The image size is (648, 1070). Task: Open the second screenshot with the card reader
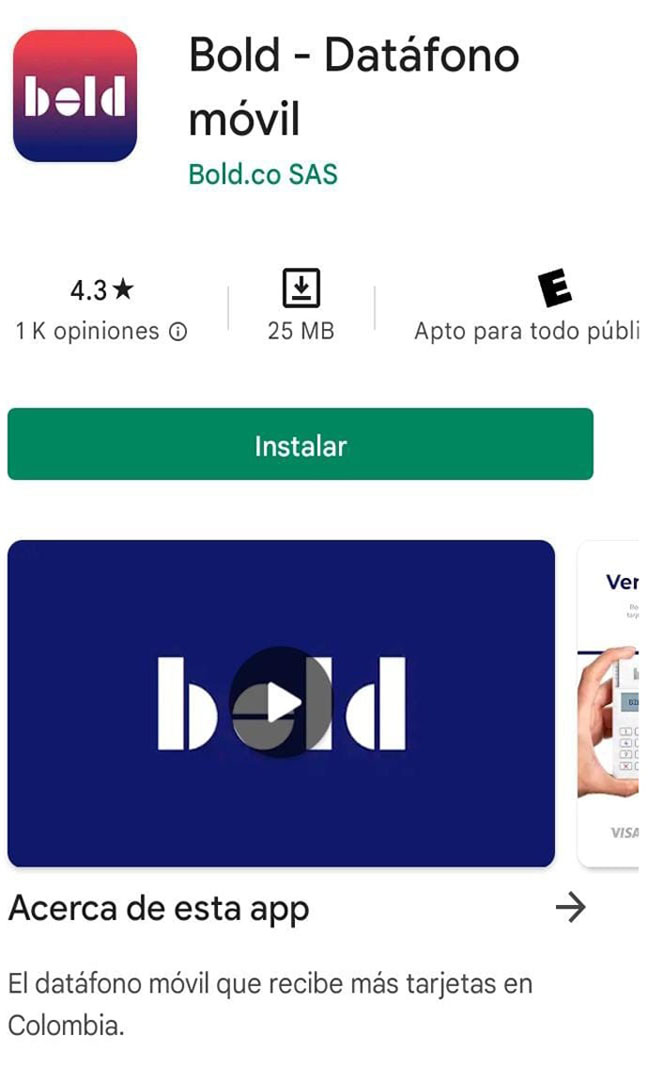612,702
